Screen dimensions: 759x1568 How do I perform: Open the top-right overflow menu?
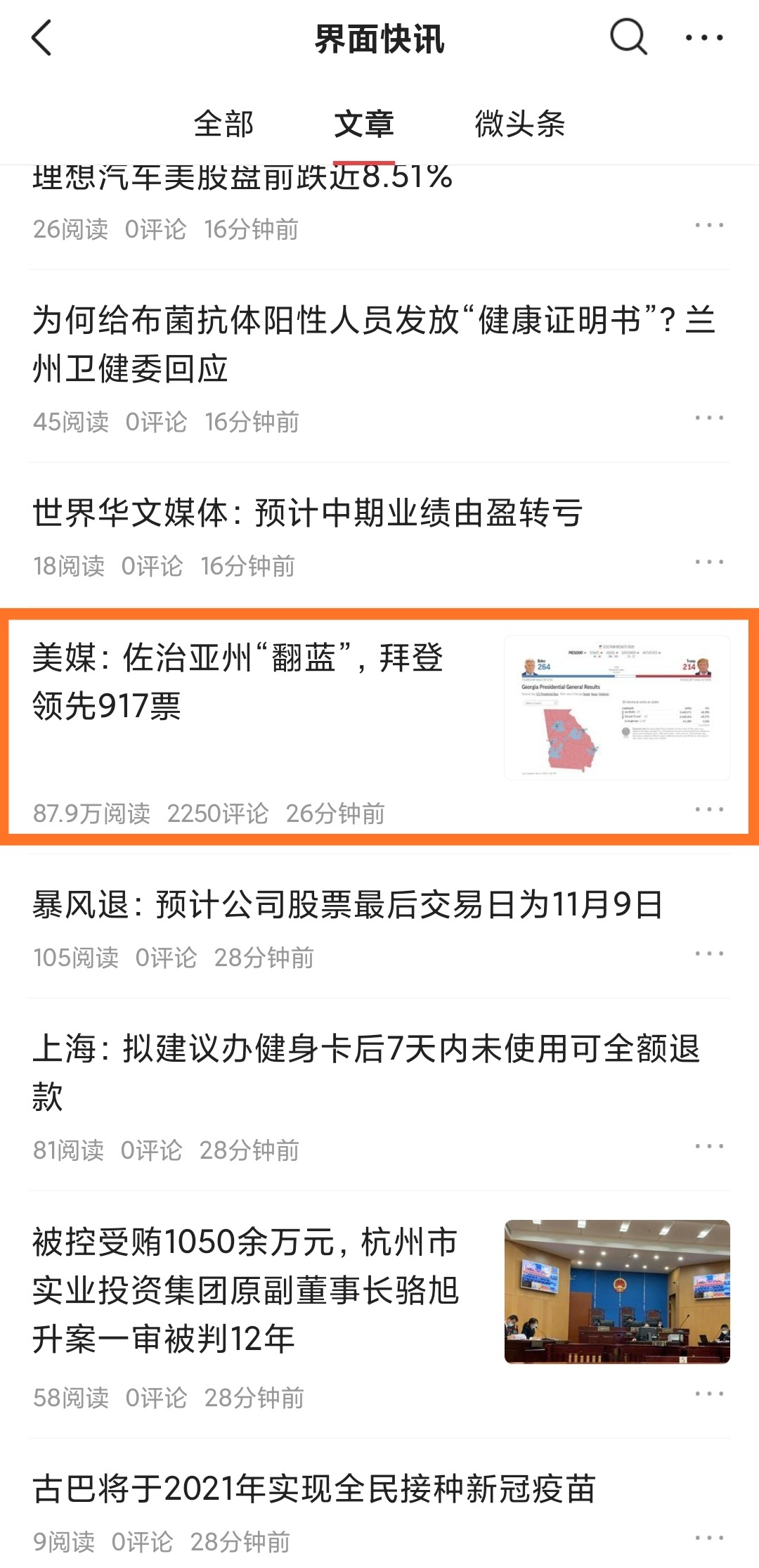click(x=704, y=37)
